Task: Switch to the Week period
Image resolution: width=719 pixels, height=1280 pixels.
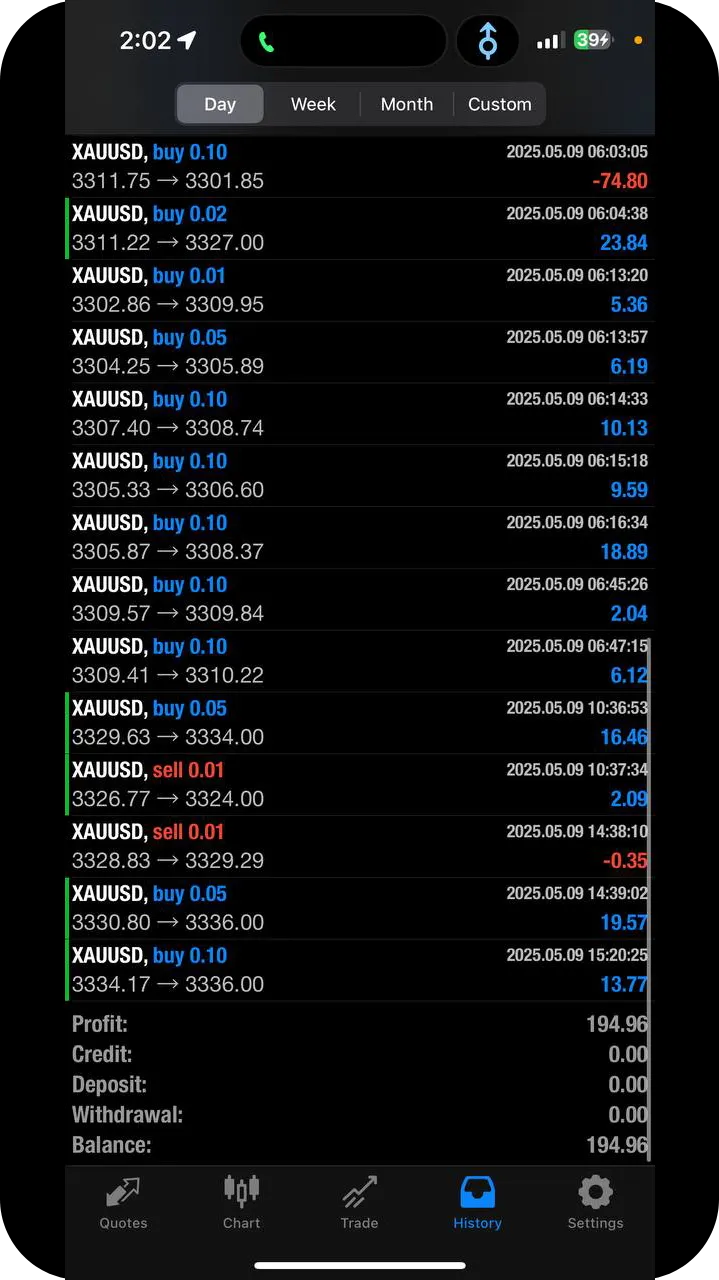Action: pos(313,104)
